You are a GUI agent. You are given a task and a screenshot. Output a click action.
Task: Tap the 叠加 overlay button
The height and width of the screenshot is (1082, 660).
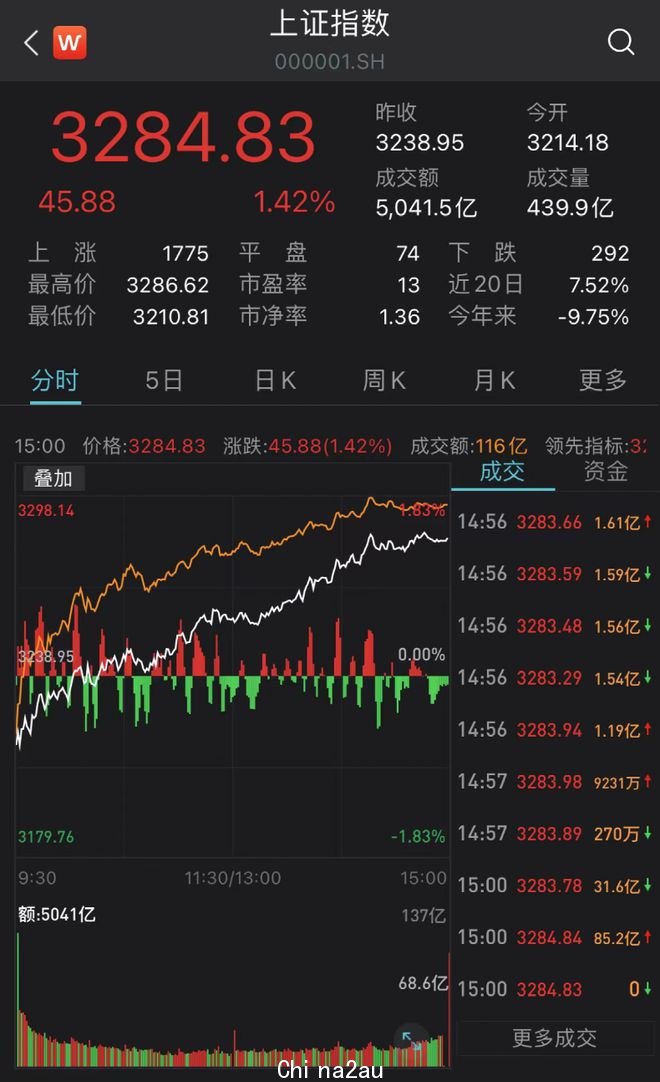[x=54, y=478]
